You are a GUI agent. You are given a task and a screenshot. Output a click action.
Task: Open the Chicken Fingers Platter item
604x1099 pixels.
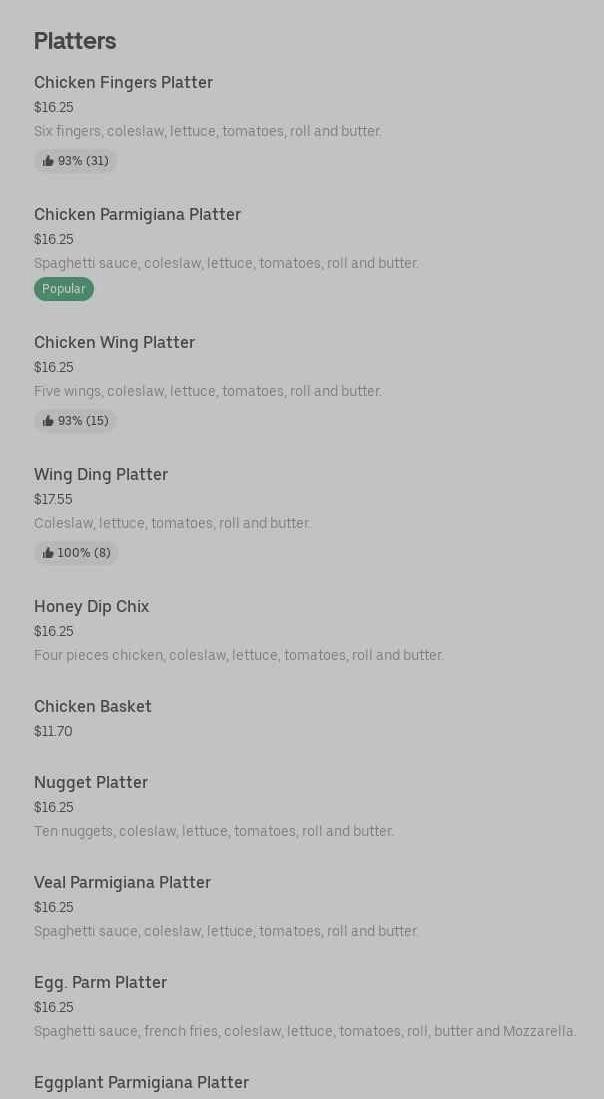coord(123,83)
